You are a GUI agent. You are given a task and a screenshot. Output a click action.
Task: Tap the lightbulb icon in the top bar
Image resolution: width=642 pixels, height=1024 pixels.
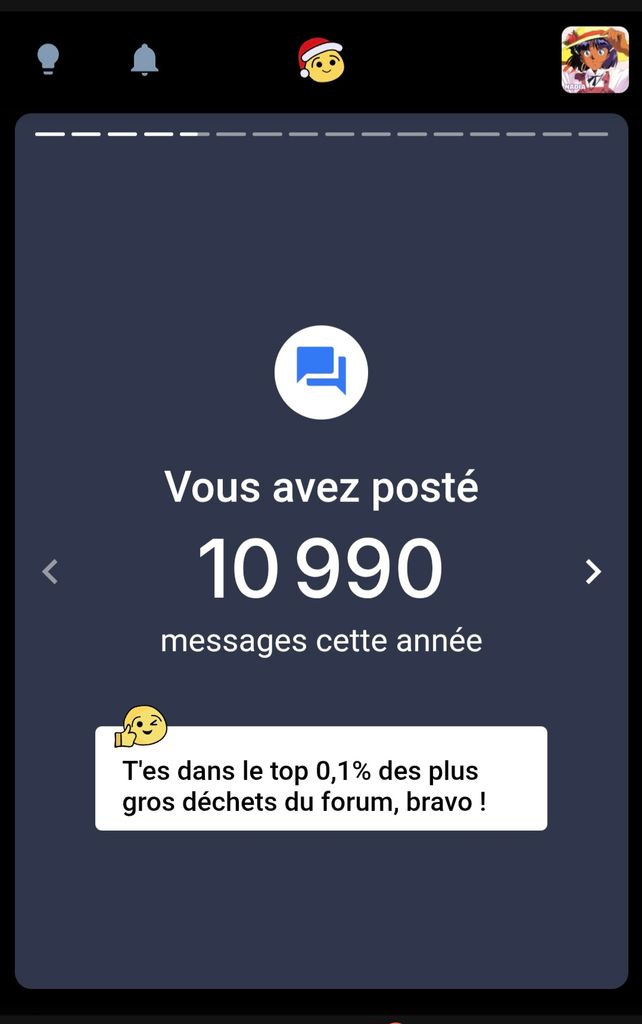48,60
